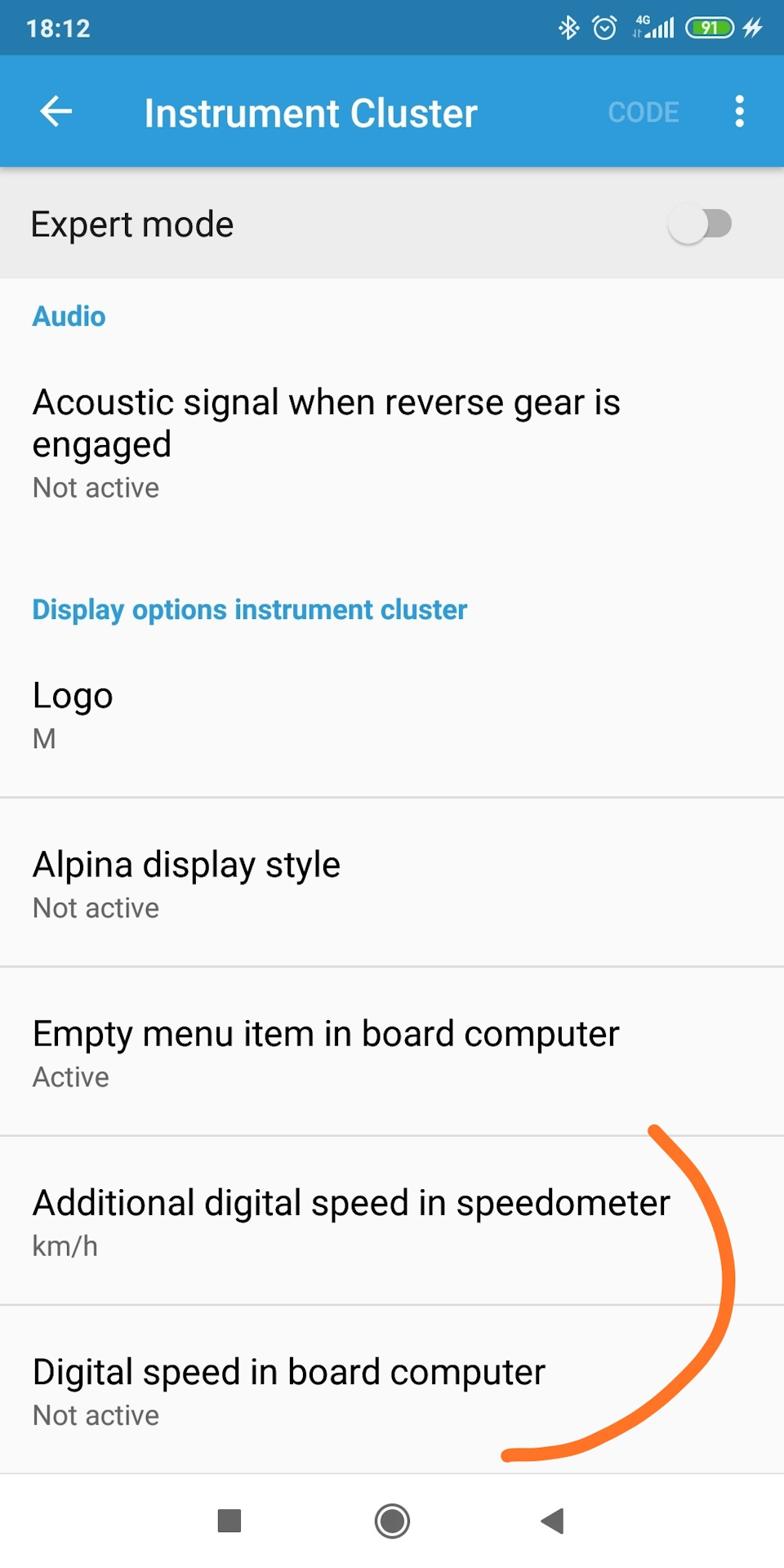Open the Logo setting
The image size is (784, 1568).
pos(327,715)
